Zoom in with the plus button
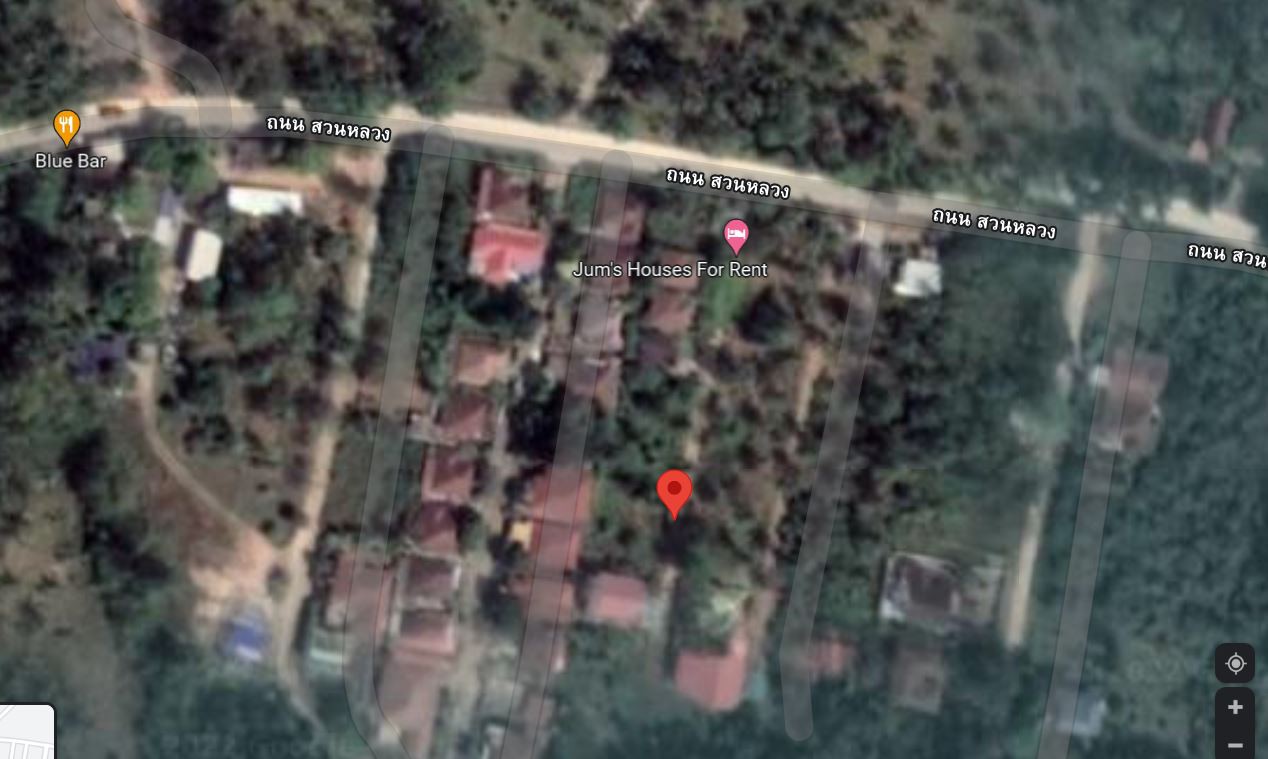The width and height of the screenshot is (1268, 759). [1235, 707]
